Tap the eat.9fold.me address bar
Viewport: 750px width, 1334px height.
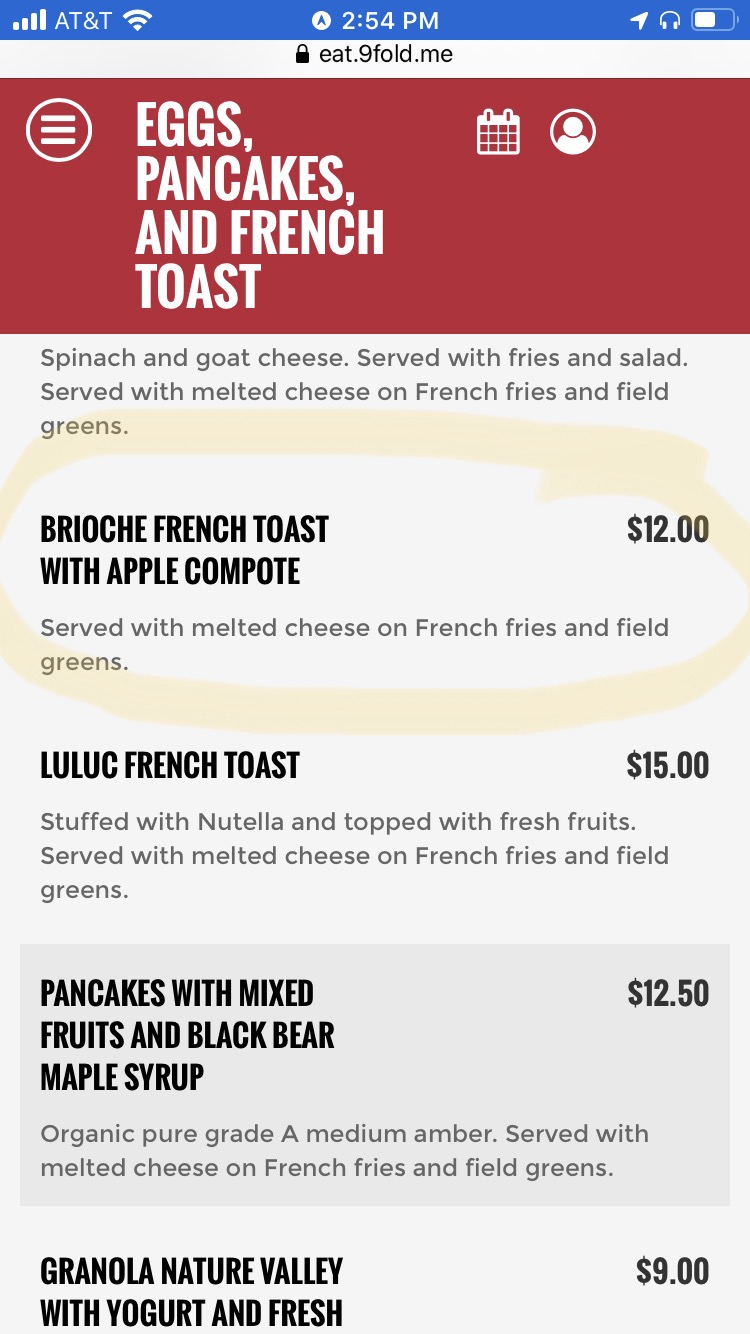[375, 54]
